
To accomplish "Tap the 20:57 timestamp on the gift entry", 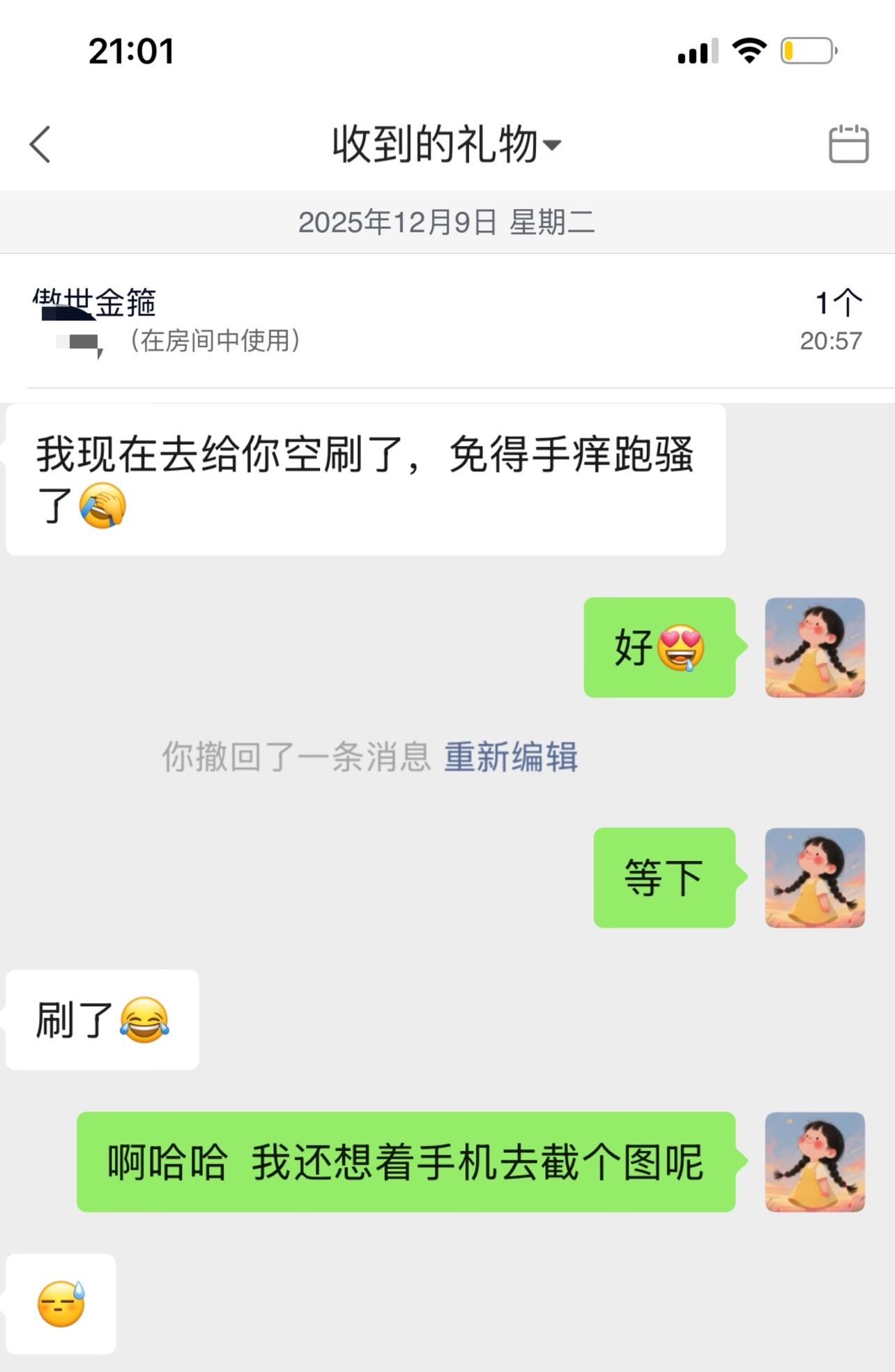I will (x=829, y=342).
